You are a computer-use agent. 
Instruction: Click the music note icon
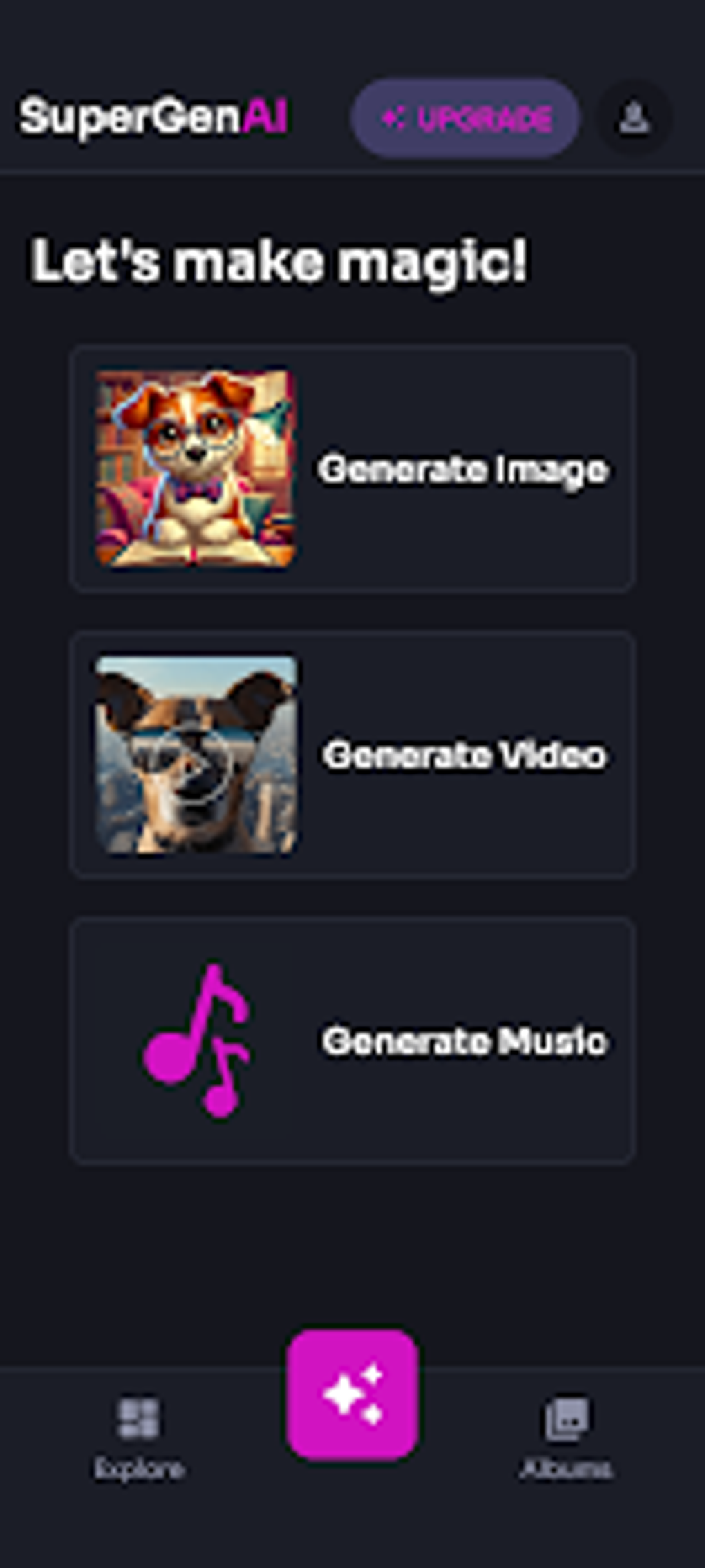coord(196,1036)
